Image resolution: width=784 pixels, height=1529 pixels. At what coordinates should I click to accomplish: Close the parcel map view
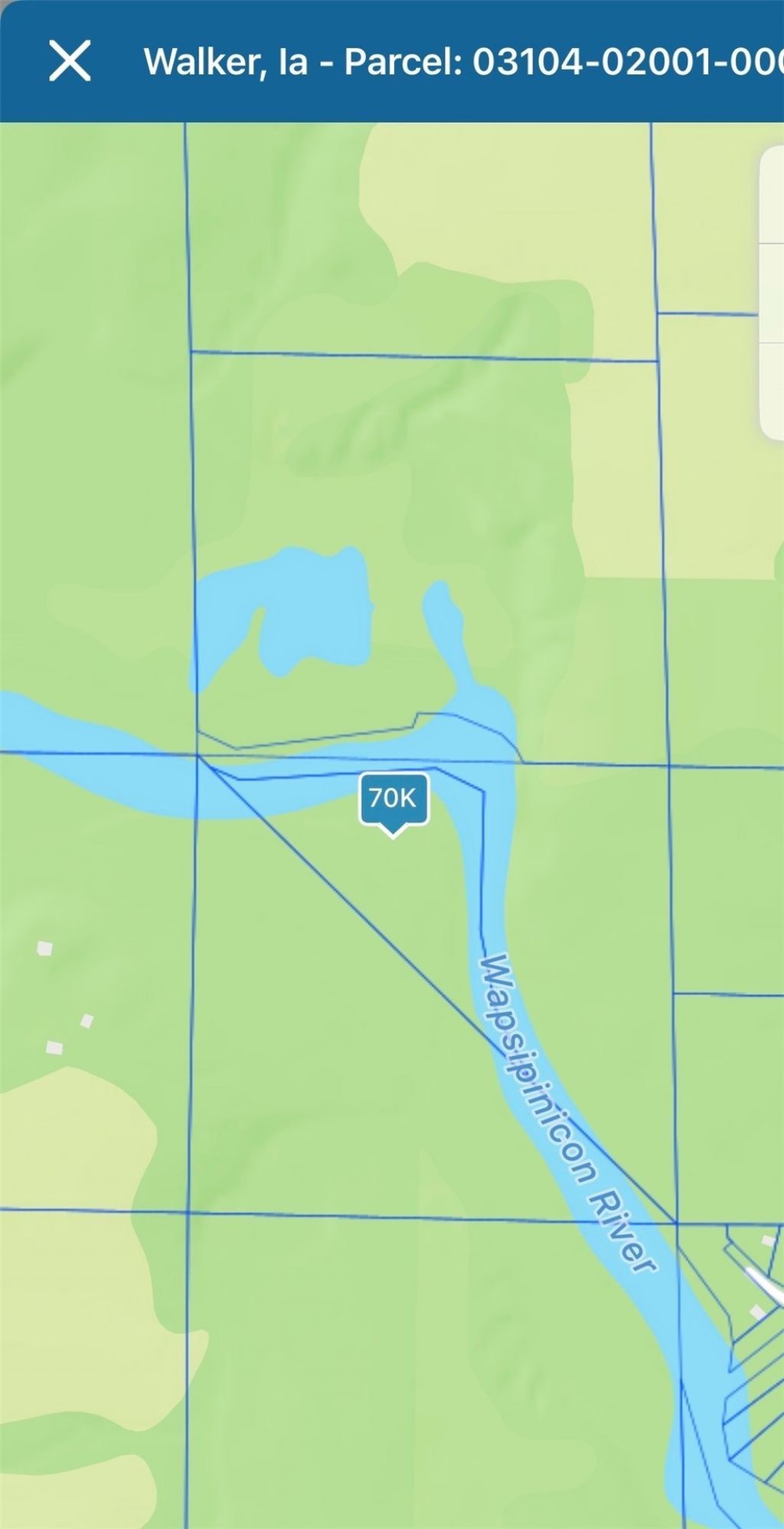coord(70,61)
